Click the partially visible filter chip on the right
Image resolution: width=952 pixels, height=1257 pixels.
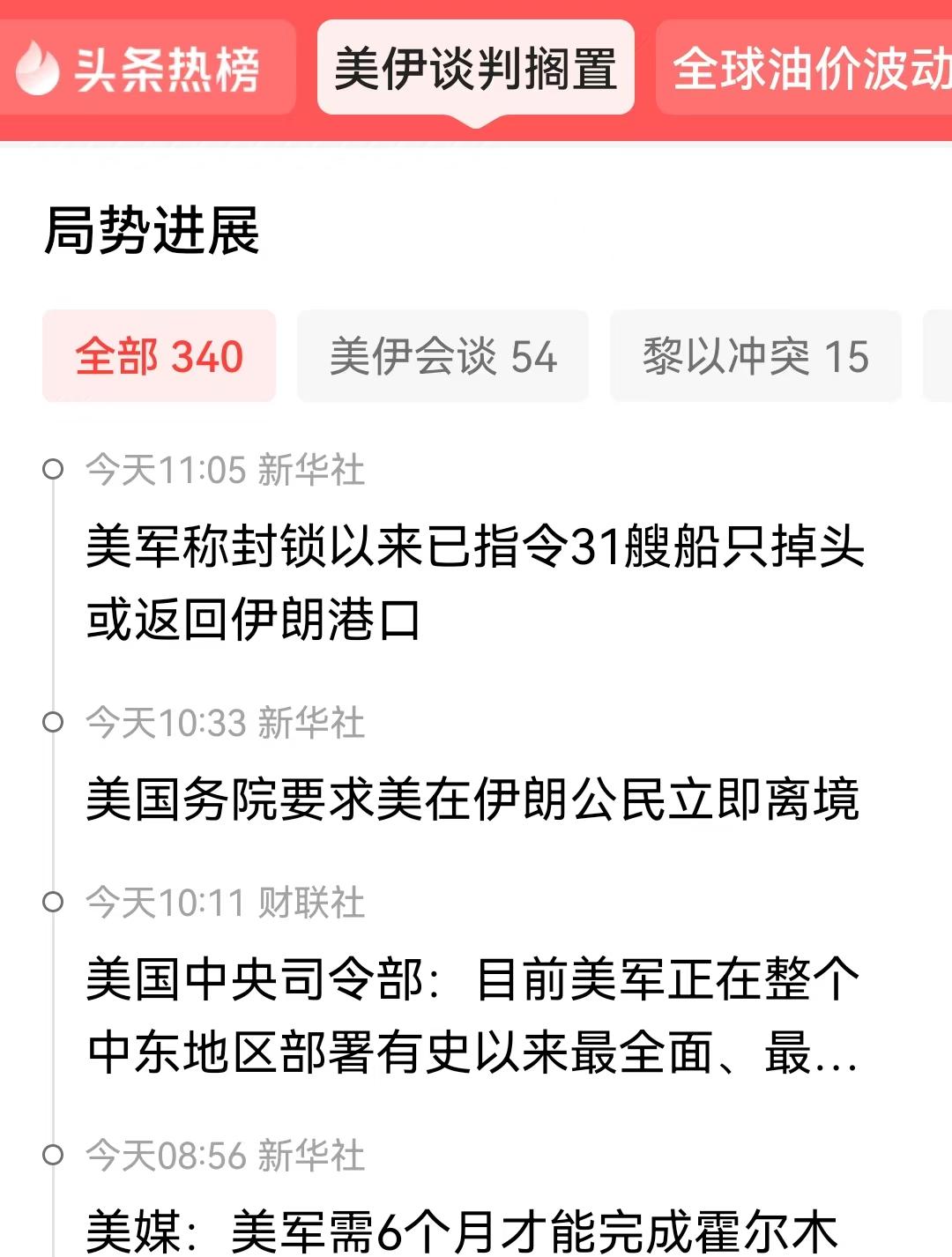click(x=939, y=356)
